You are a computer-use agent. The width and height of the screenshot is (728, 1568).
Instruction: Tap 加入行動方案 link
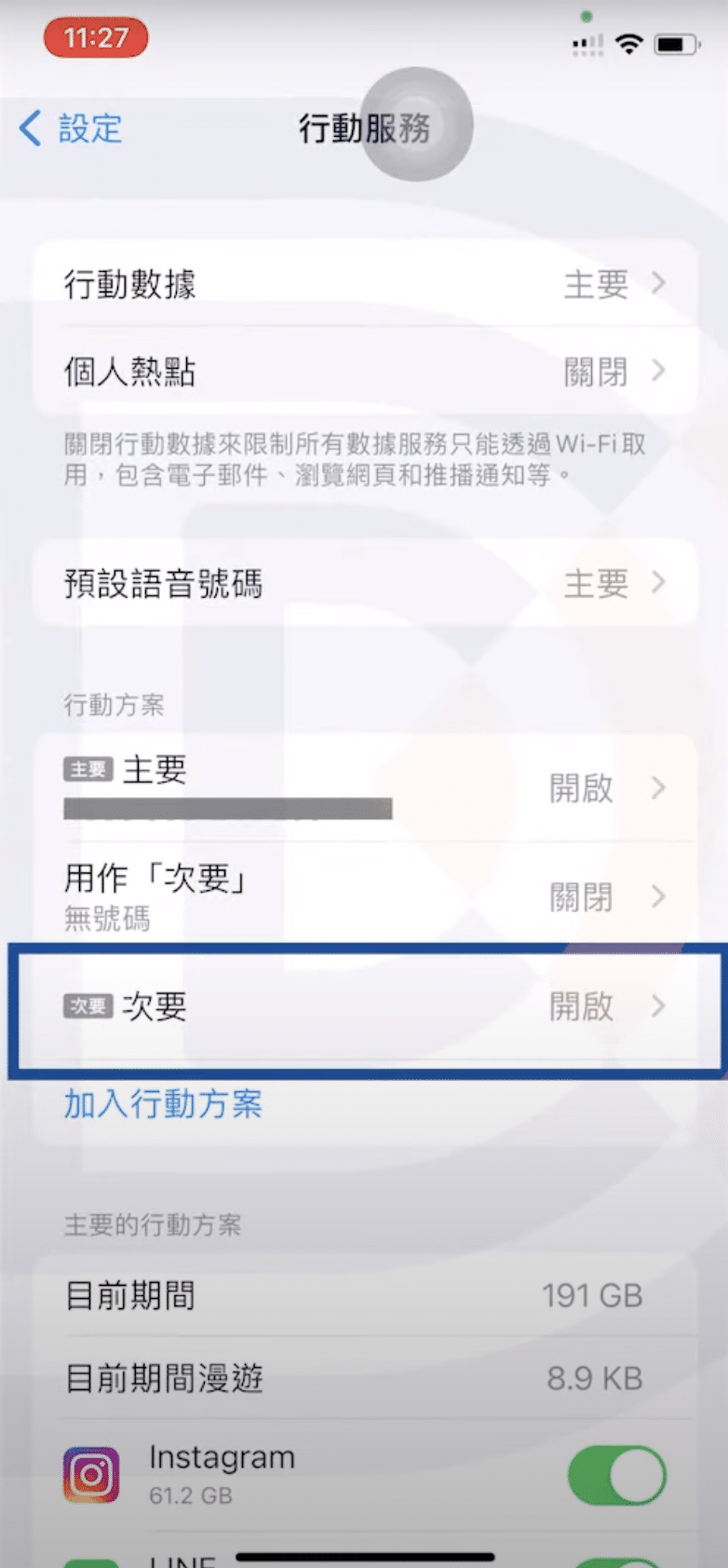(x=163, y=1104)
